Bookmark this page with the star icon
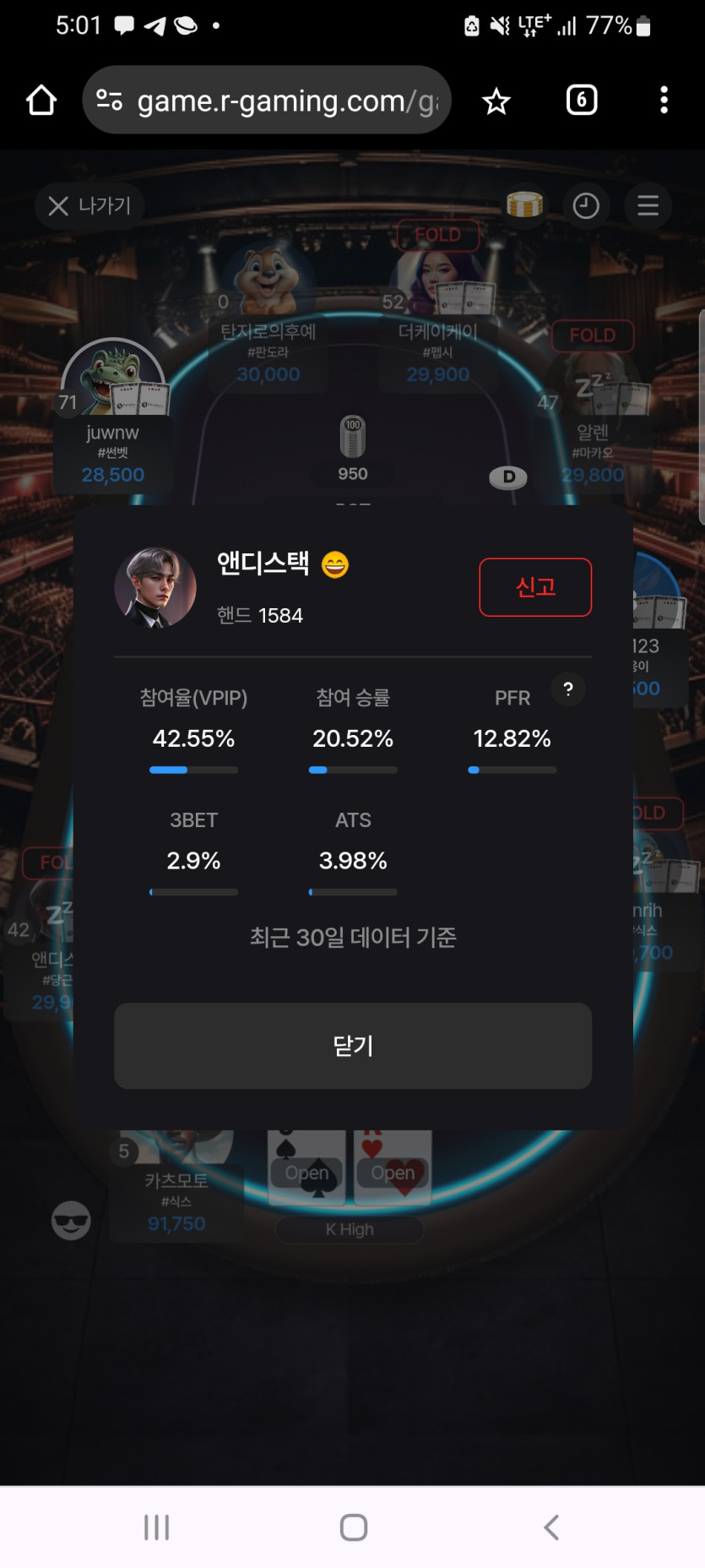The height and width of the screenshot is (1568, 705). tap(496, 101)
